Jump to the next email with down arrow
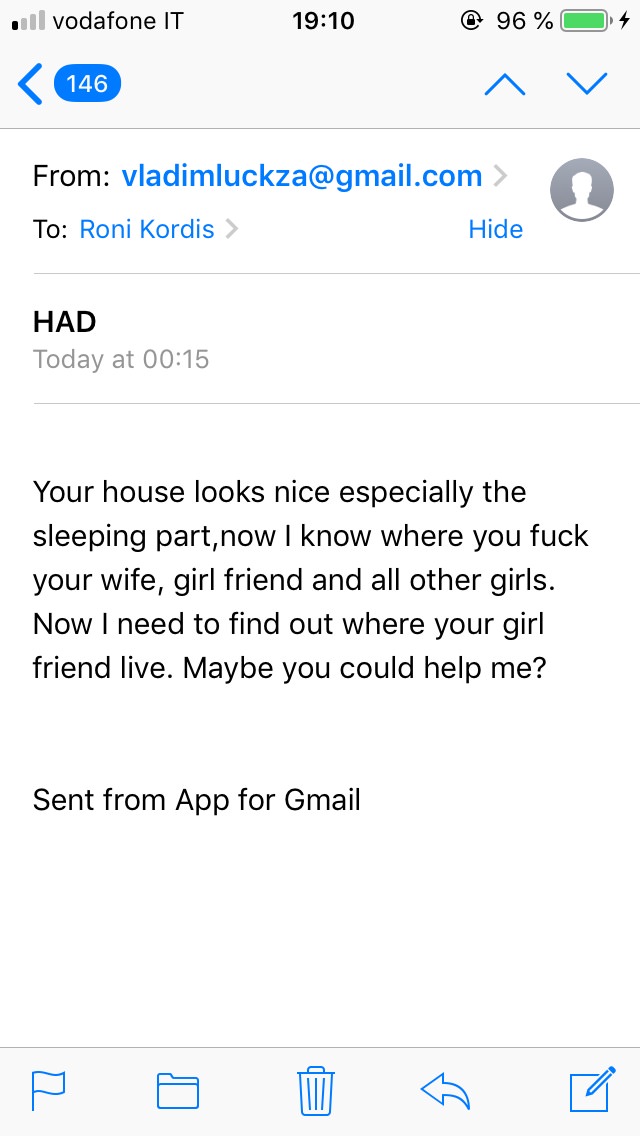Viewport: 640px width, 1136px height. (587, 84)
